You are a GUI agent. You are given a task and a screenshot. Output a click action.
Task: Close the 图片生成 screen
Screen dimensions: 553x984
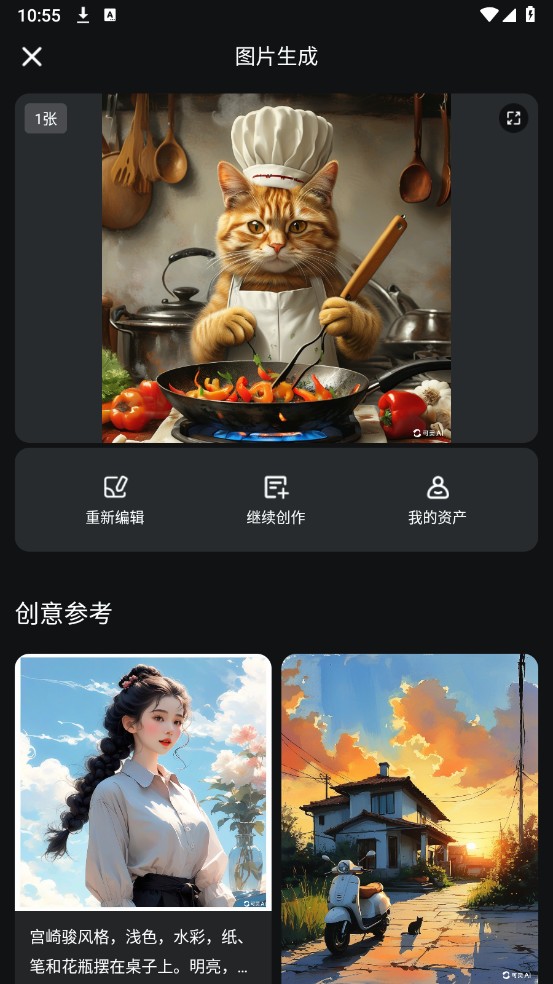(x=31, y=56)
